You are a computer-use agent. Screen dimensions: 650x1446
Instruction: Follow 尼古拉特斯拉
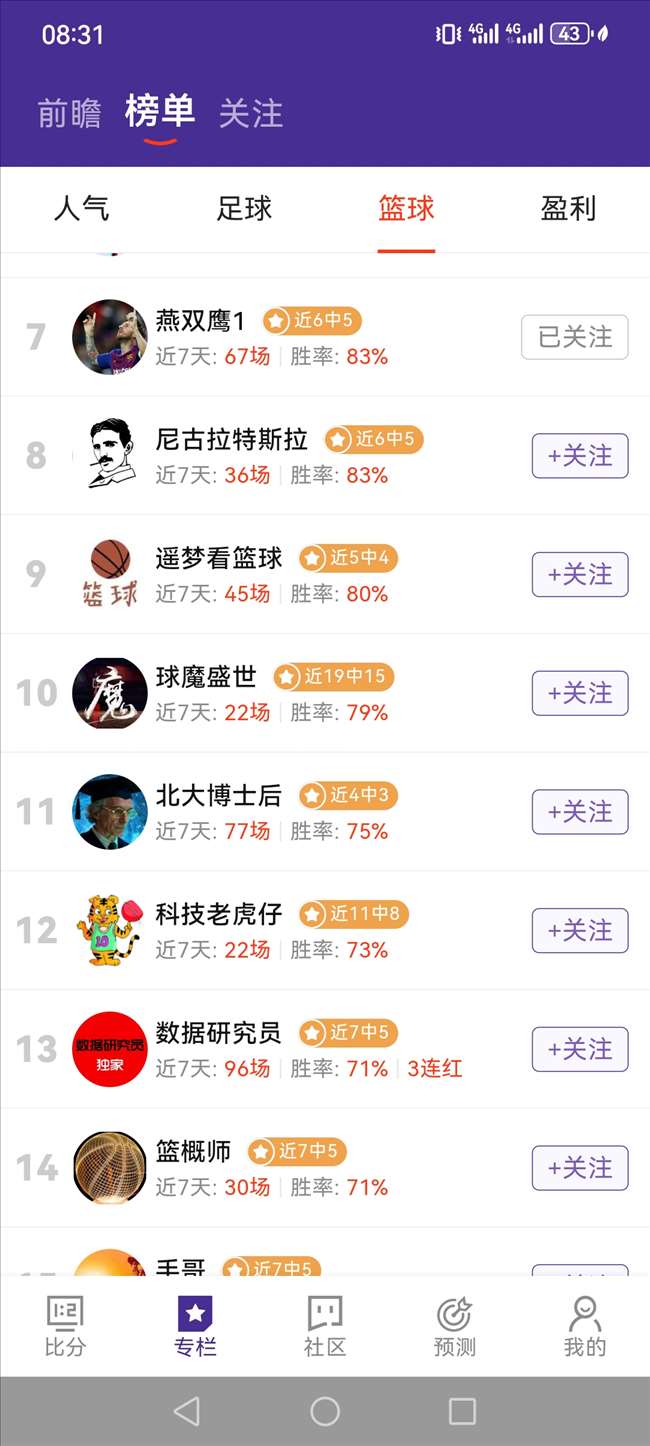tap(580, 456)
